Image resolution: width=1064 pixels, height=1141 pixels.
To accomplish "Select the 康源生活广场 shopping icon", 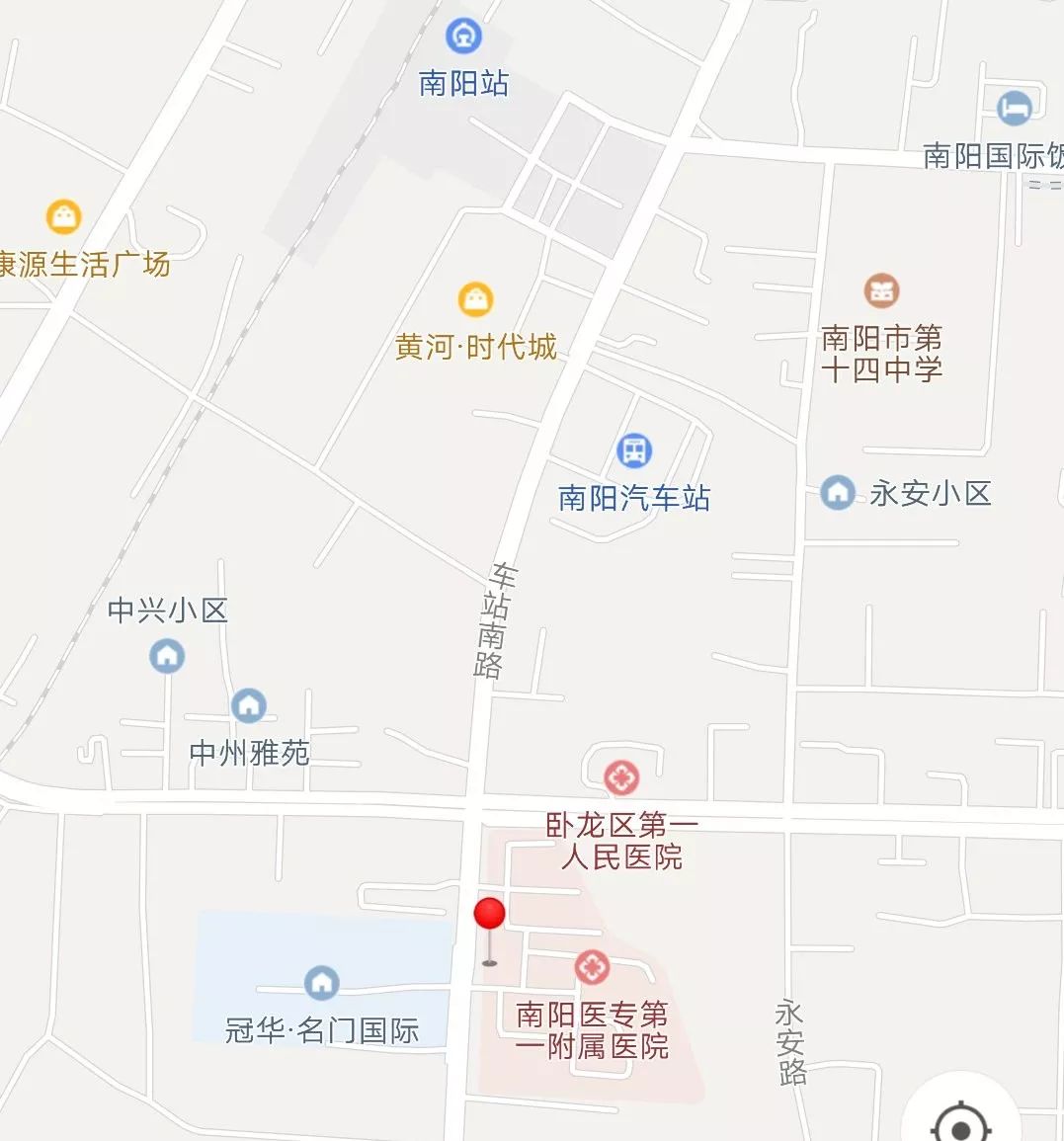I will click(64, 215).
